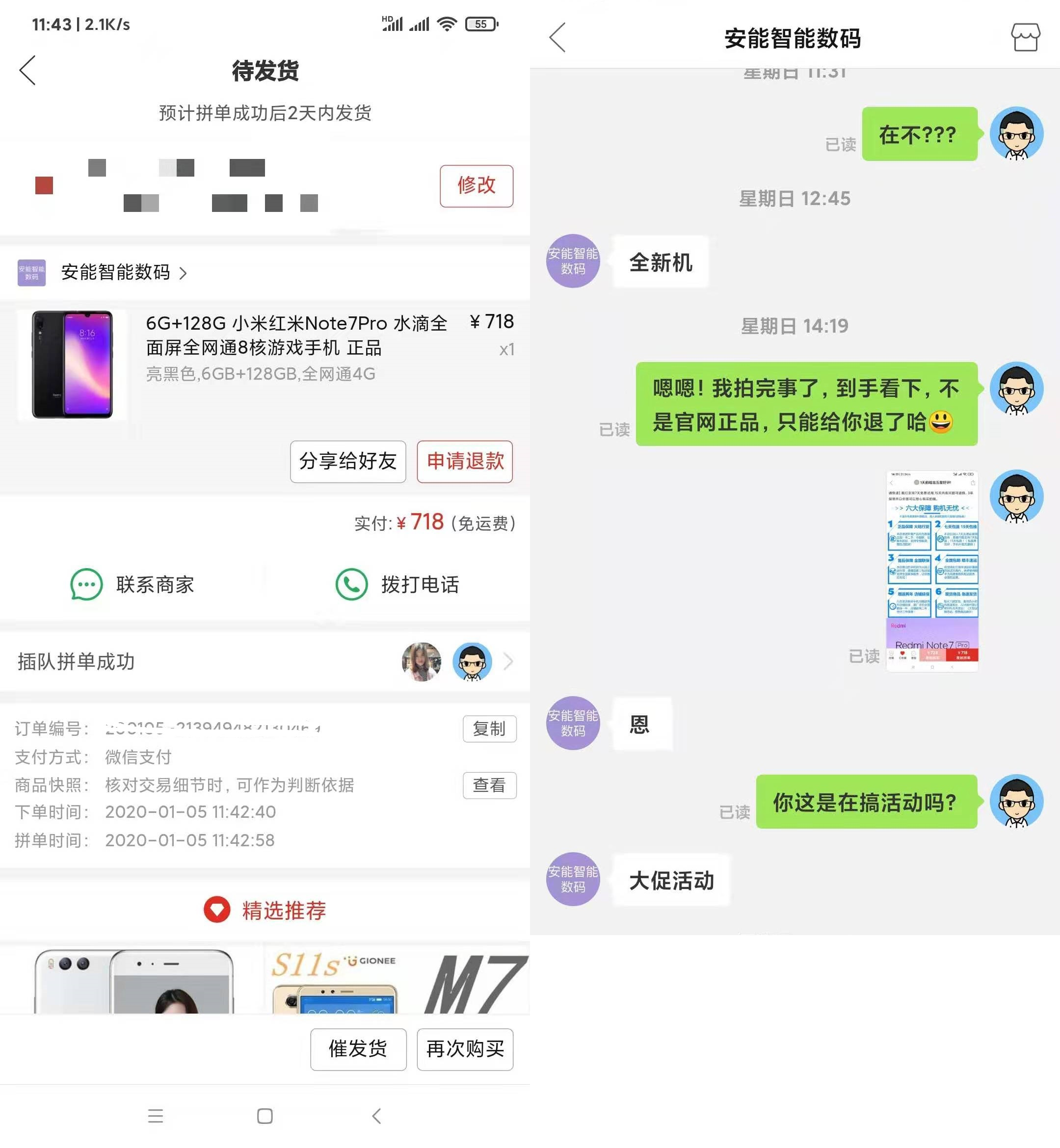Tap the red heart icon beside 精选推荐
This screenshot has height=1148, width=1060.
pyautogui.click(x=216, y=909)
